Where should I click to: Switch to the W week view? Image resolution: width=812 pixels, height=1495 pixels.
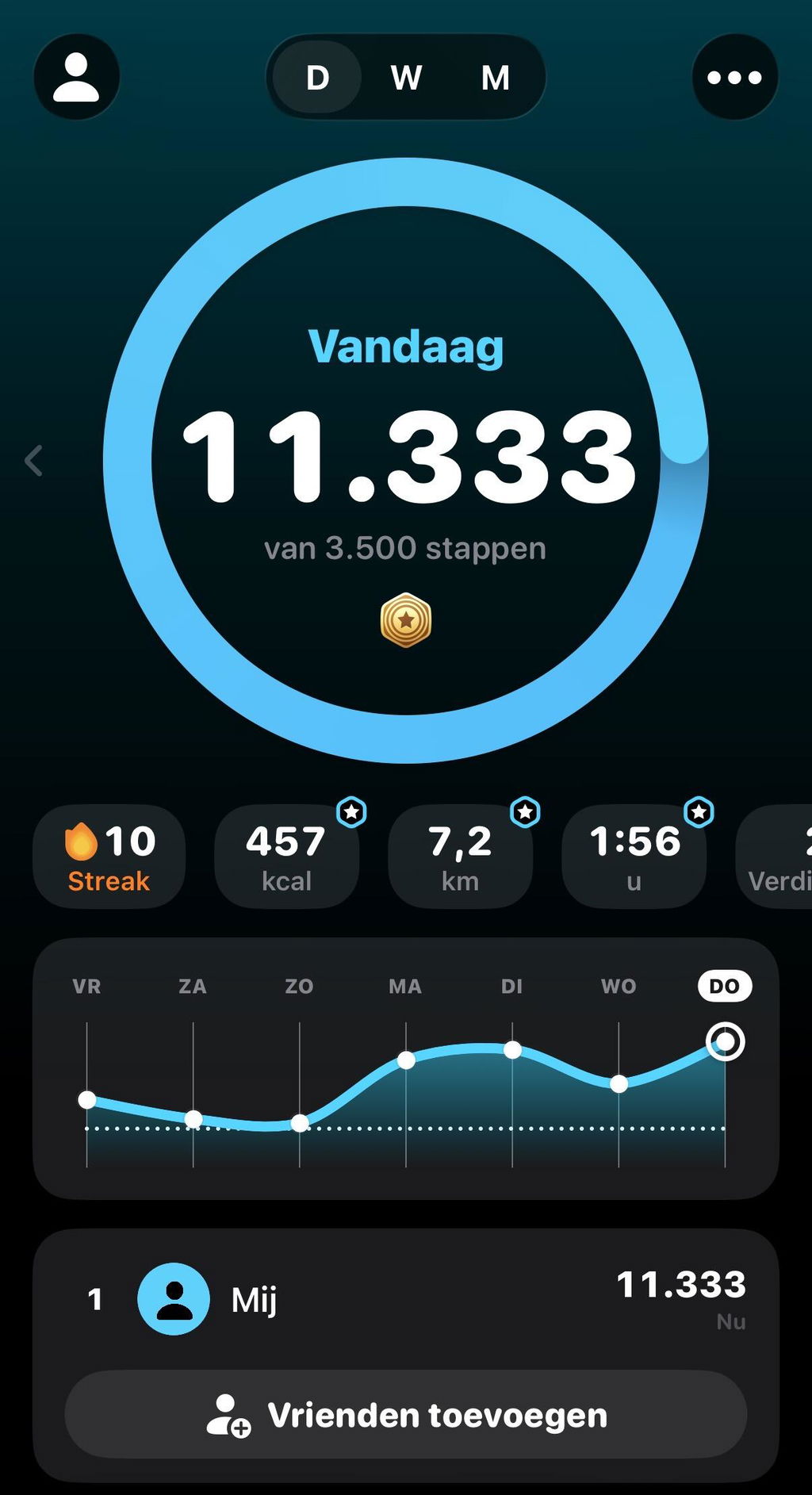406,78
